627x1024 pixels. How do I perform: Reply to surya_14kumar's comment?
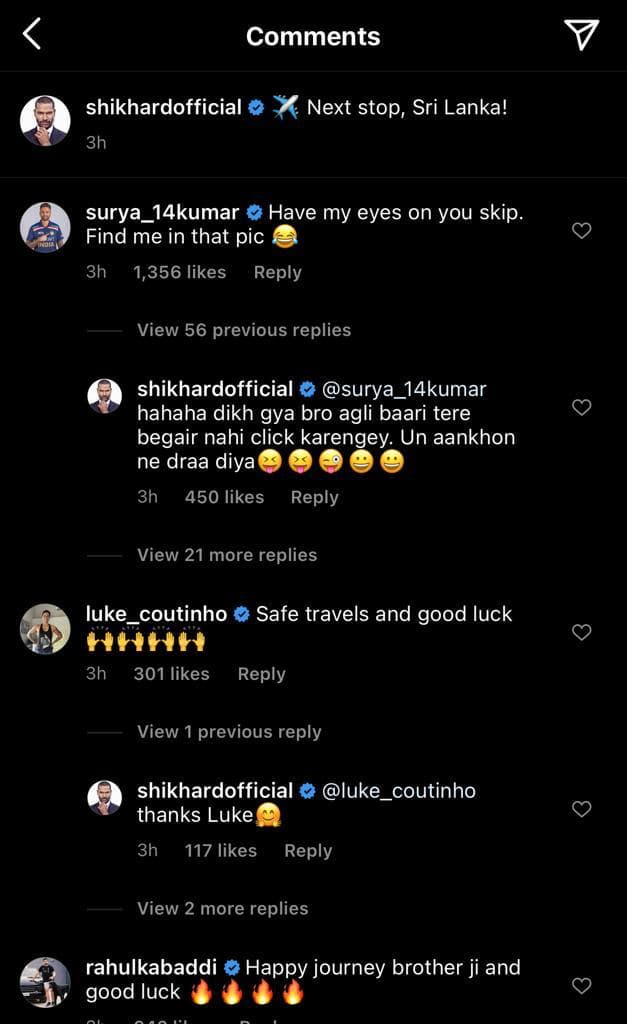tap(277, 272)
